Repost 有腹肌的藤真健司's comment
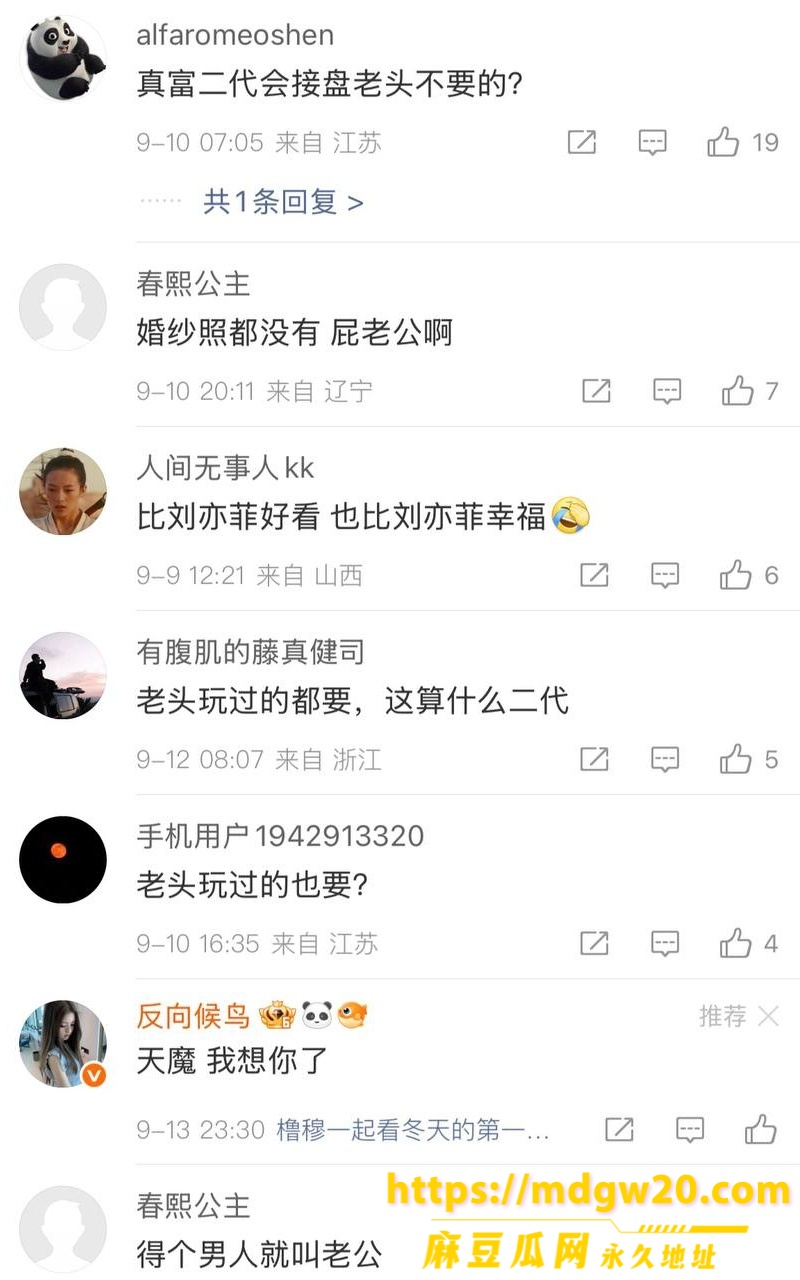Viewport: 800px width, 1280px height. pyautogui.click(x=595, y=759)
